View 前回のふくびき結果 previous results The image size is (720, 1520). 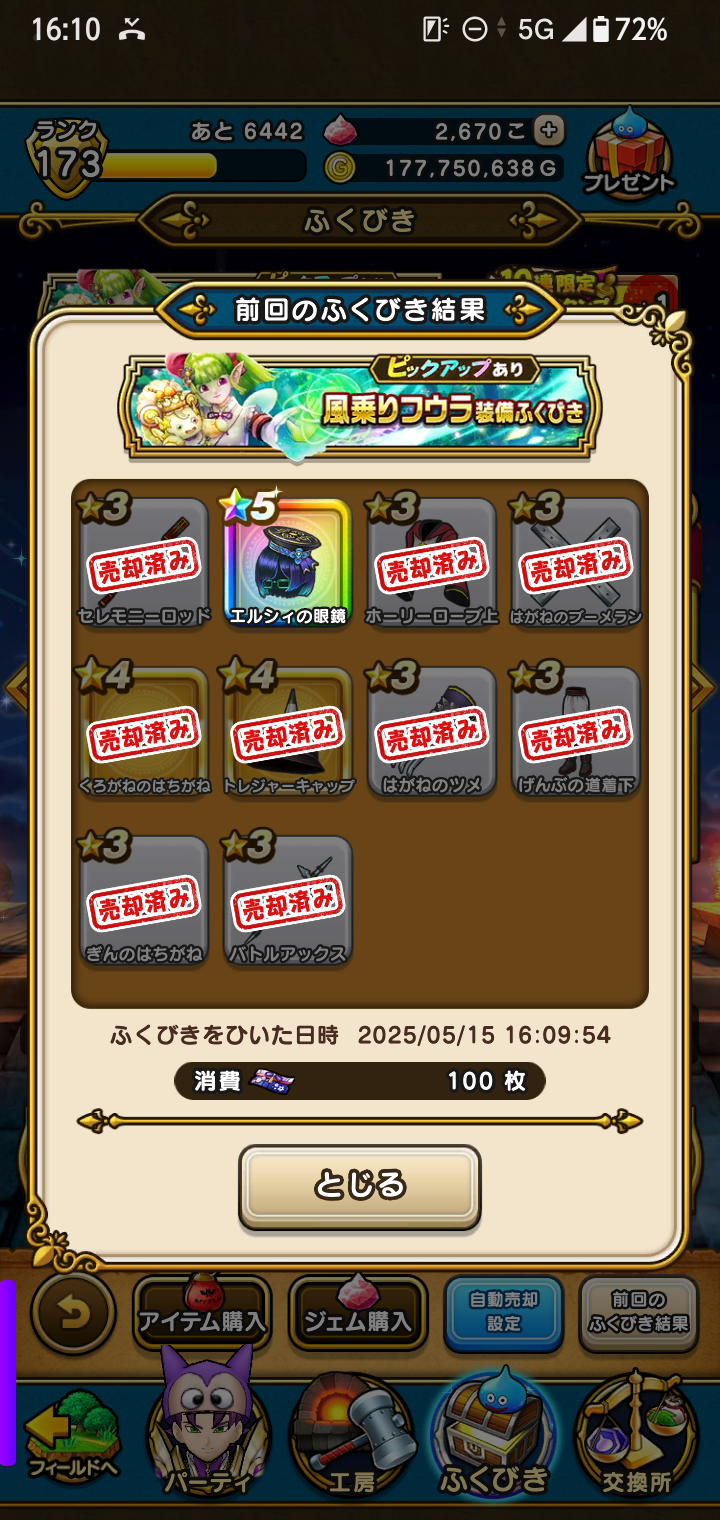click(638, 1312)
